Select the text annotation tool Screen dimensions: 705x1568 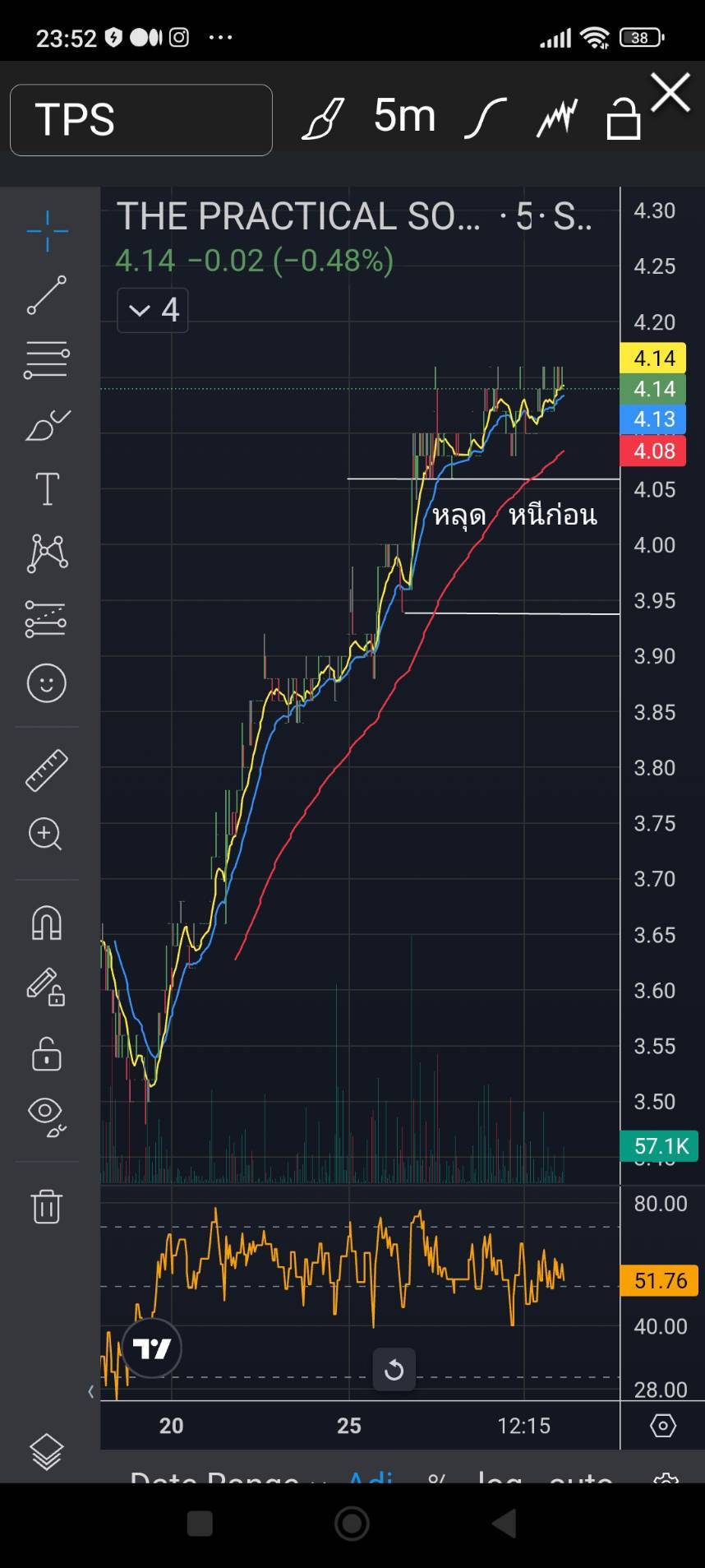pos(47,489)
